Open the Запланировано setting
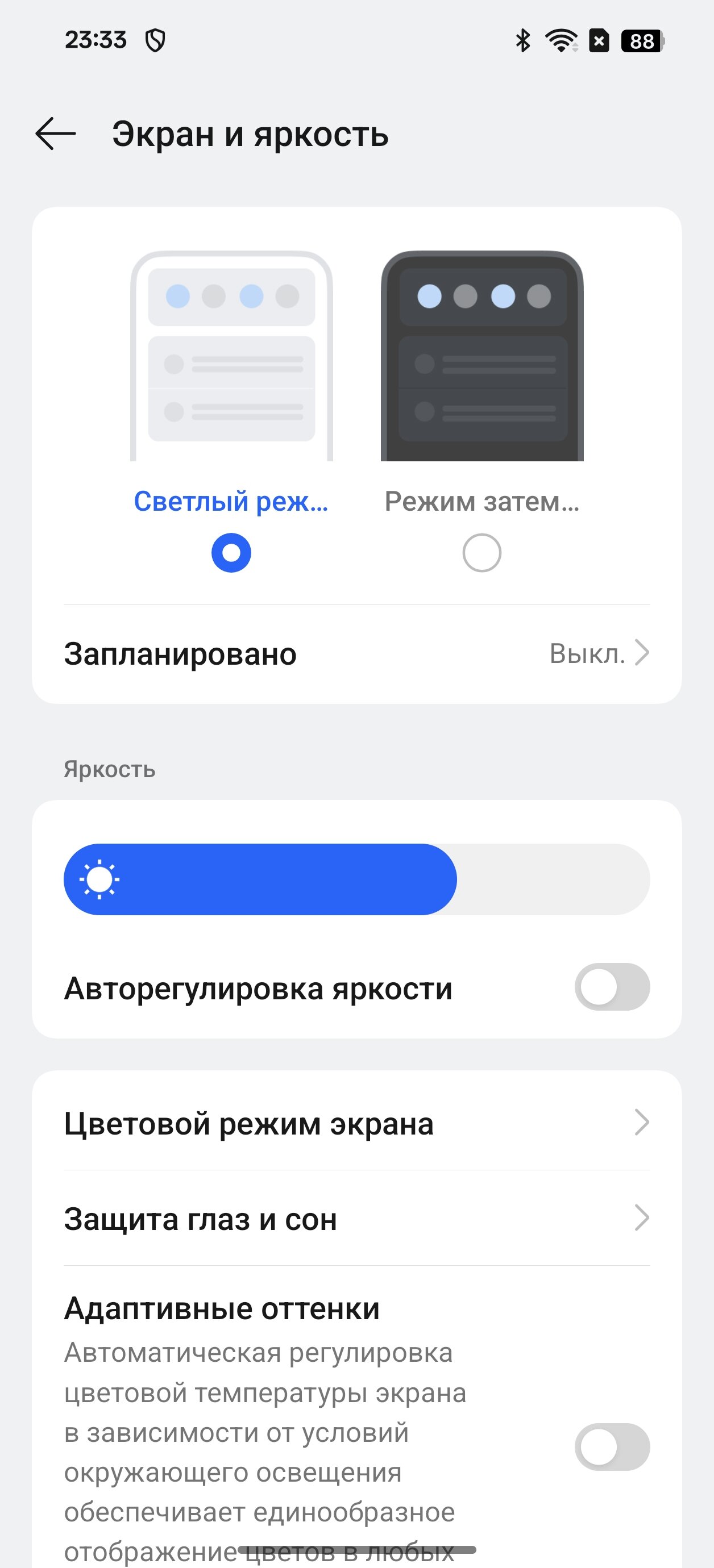 tap(357, 654)
